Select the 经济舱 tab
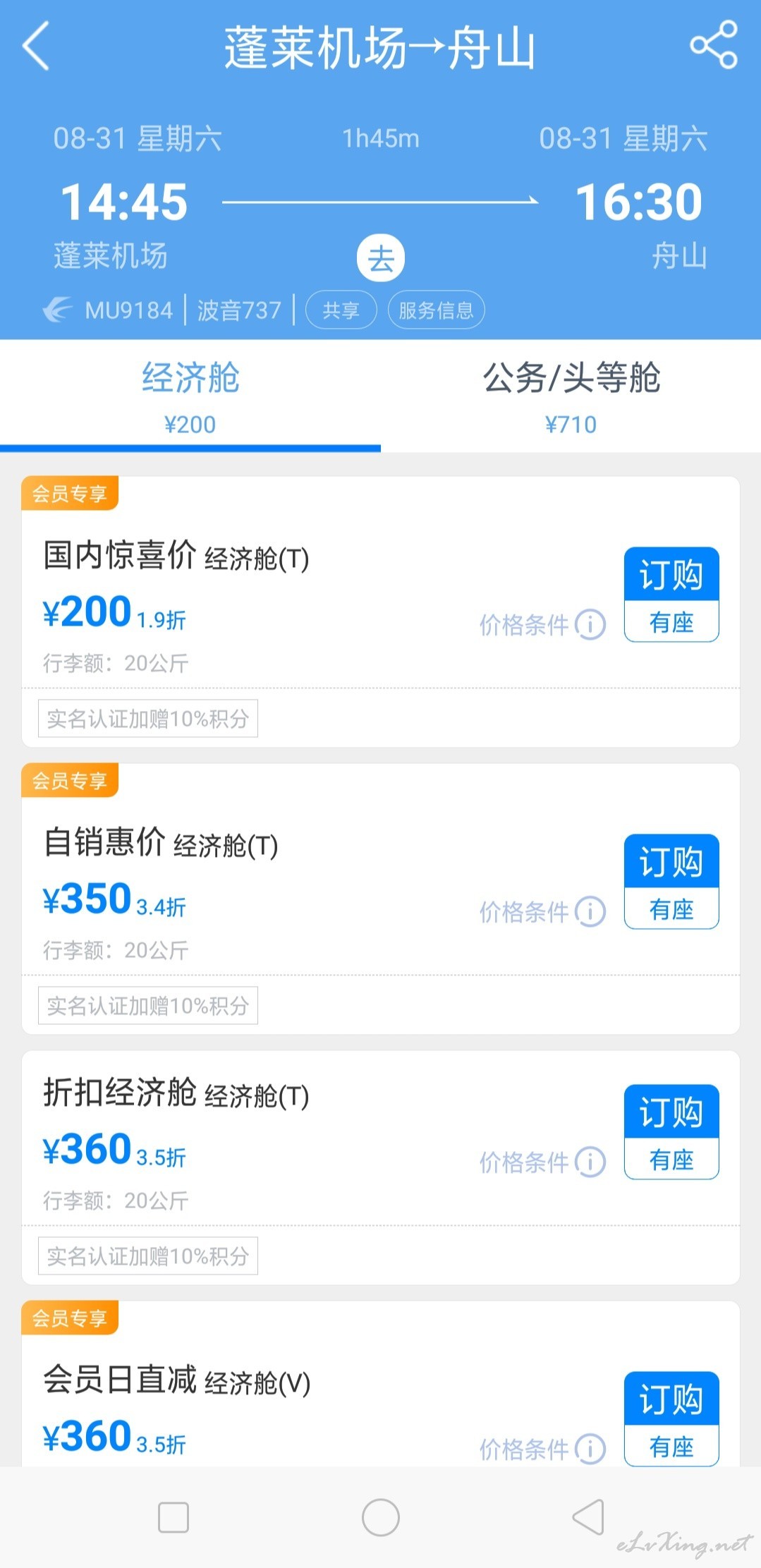The height and width of the screenshot is (1568, 761). click(190, 396)
